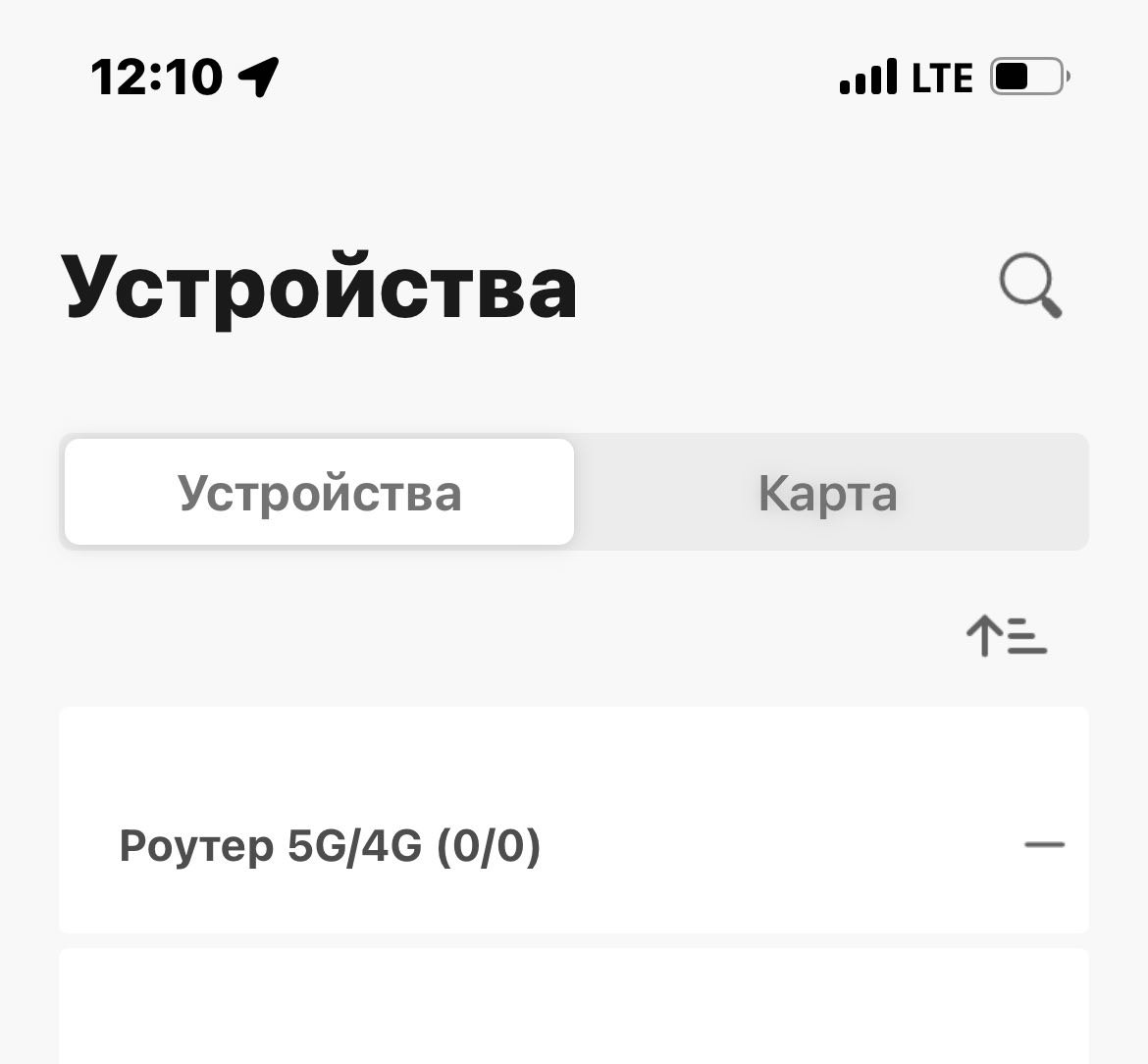Collapse the Роутер 5G/4G section
The width and height of the screenshot is (1148, 1064).
[x=1044, y=845]
